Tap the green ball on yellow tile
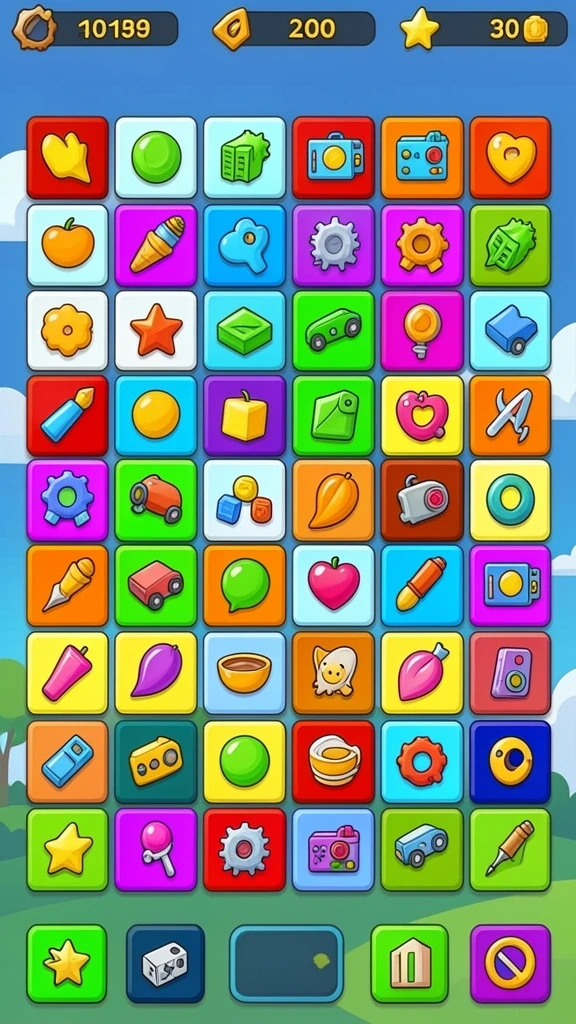This screenshot has width=576, height=1024. (244, 761)
